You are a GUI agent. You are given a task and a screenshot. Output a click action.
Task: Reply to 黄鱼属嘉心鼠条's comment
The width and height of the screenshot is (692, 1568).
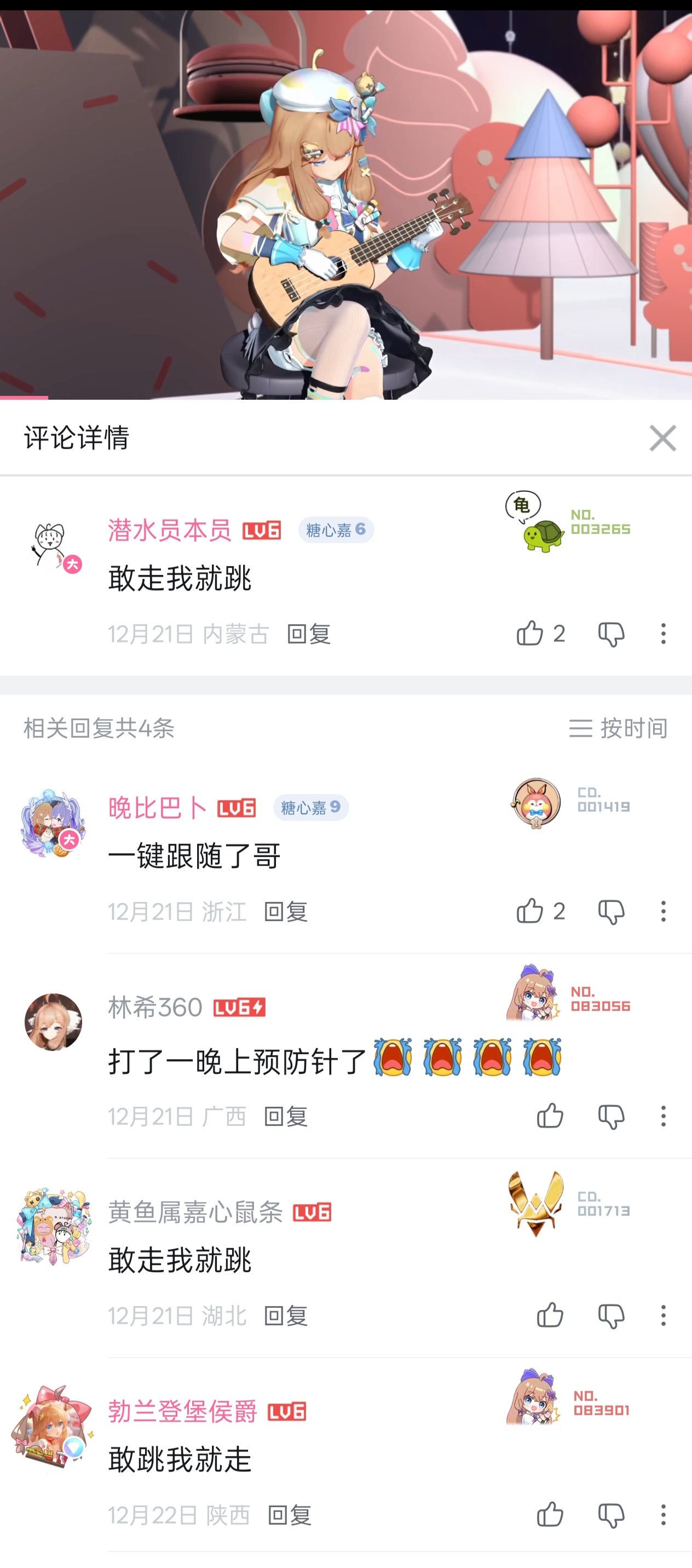[x=285, y=1316]
